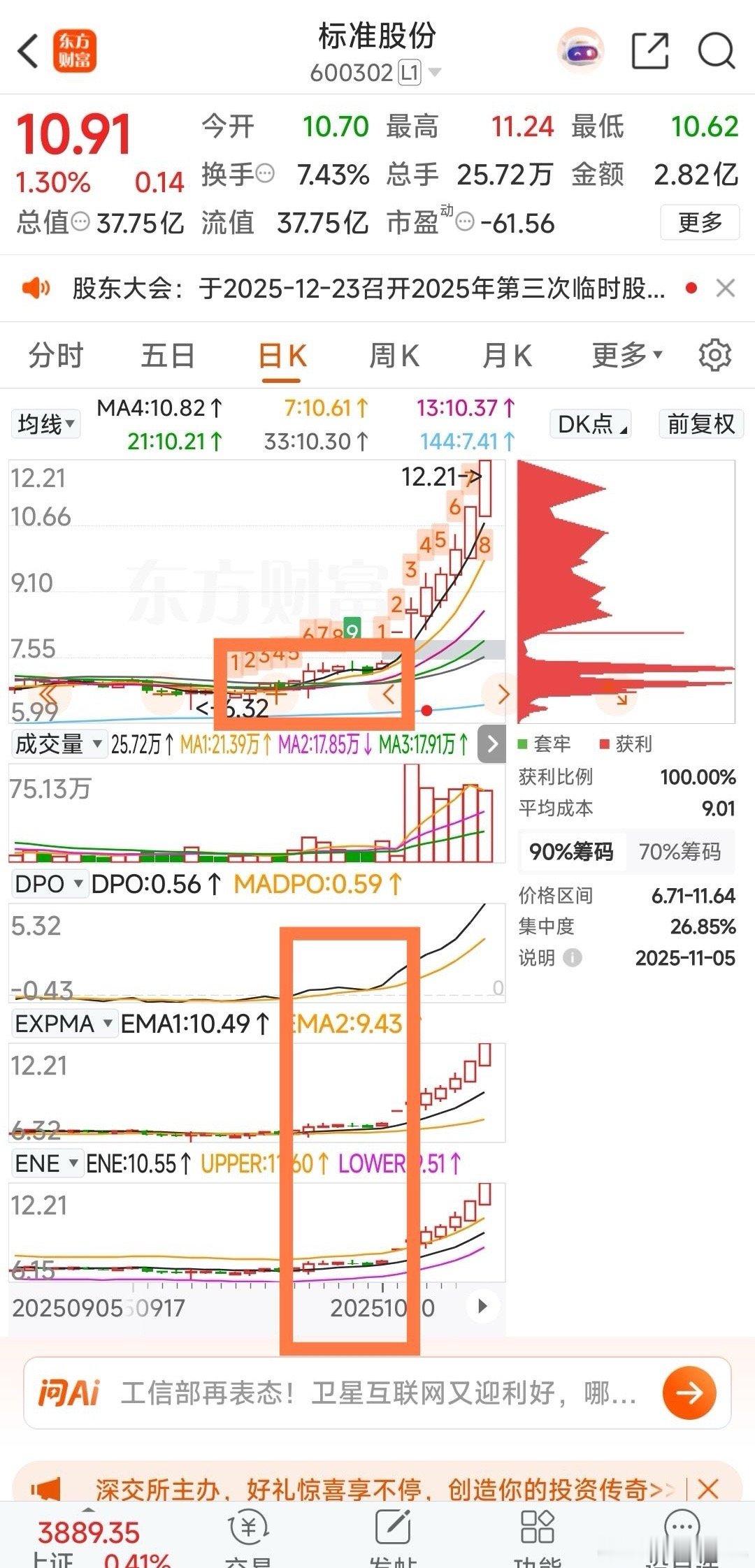Open the 均线 moving average dropdown
This screenshot has height=1568, width=755.
click(x=46, y=423)
